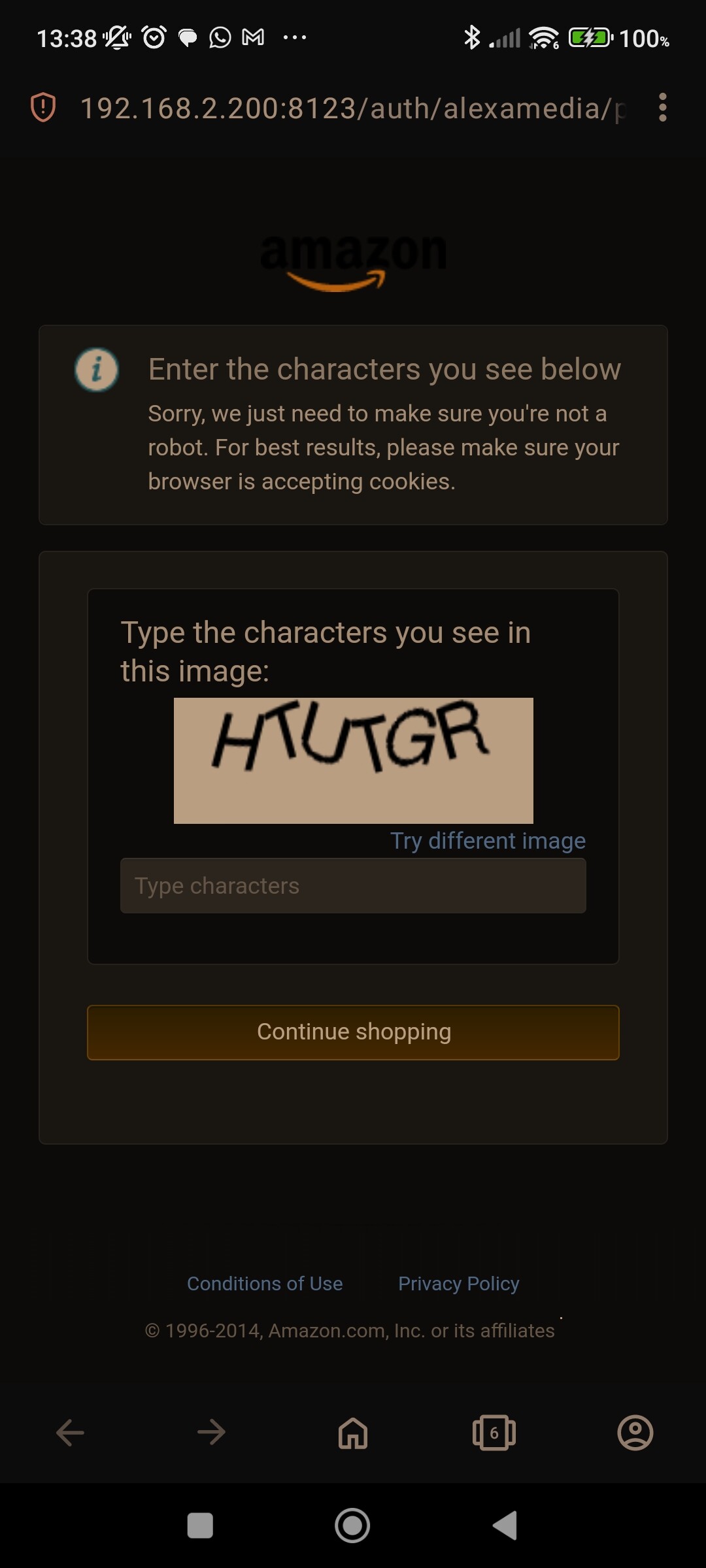Open the browser home page
Image resolution: width=706 pixels, height=1568 pixels.
pos(353,1433)
